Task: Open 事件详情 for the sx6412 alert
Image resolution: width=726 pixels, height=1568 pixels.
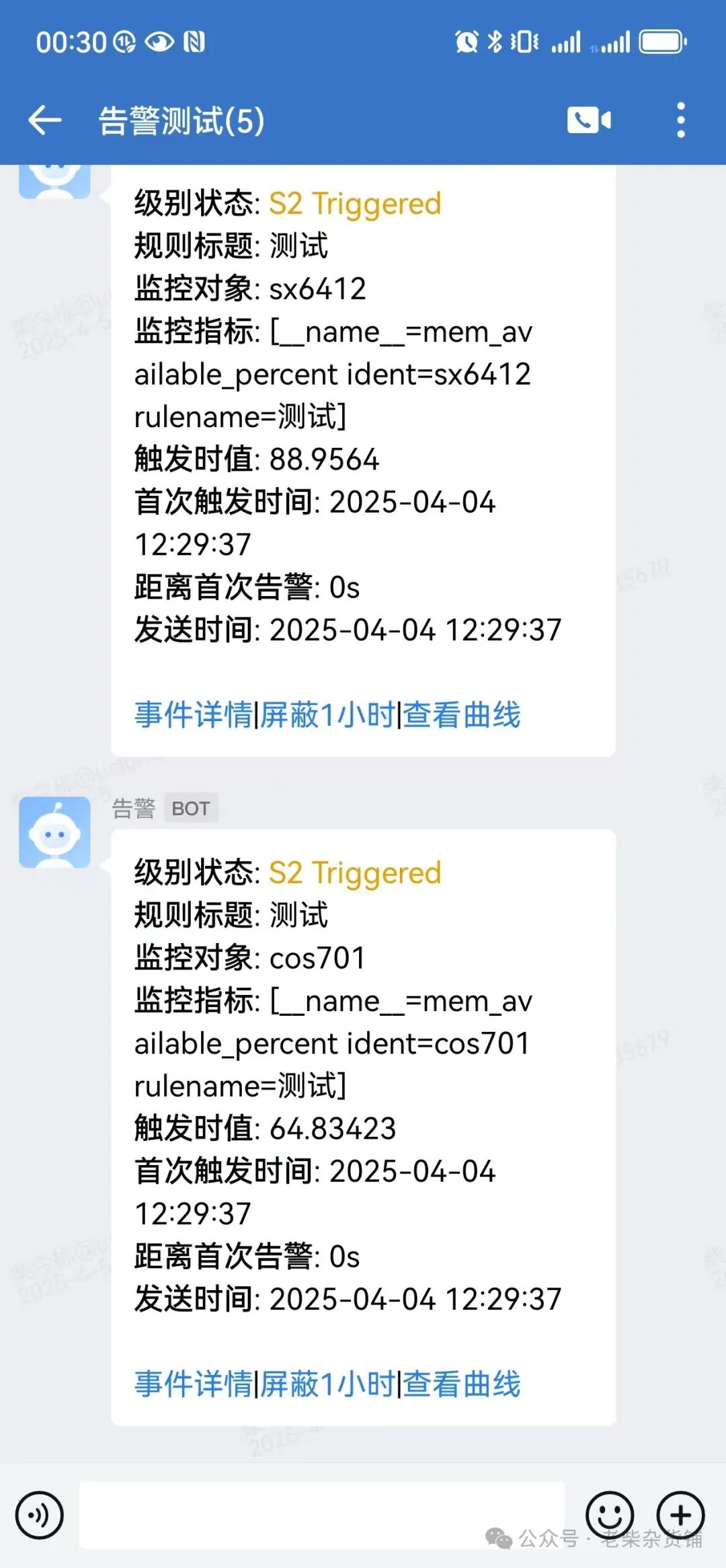Action: coord(193,714)
